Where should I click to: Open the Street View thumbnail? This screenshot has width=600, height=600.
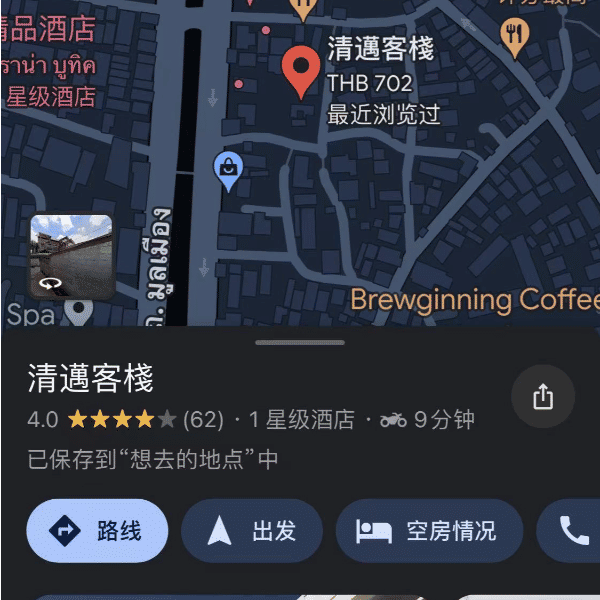[72, 257]
